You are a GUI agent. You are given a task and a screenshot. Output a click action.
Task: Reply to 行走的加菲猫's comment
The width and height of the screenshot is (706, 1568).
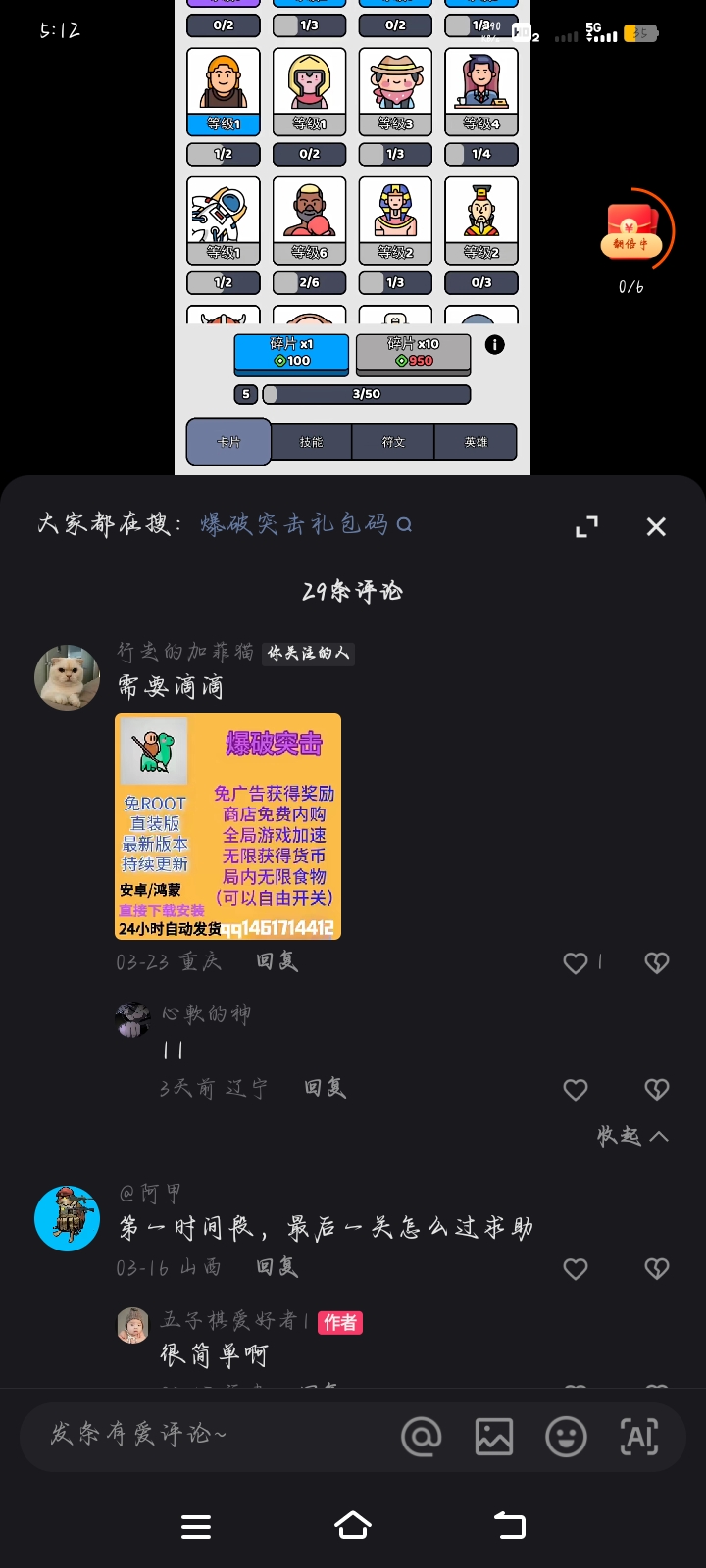[277, 961]
